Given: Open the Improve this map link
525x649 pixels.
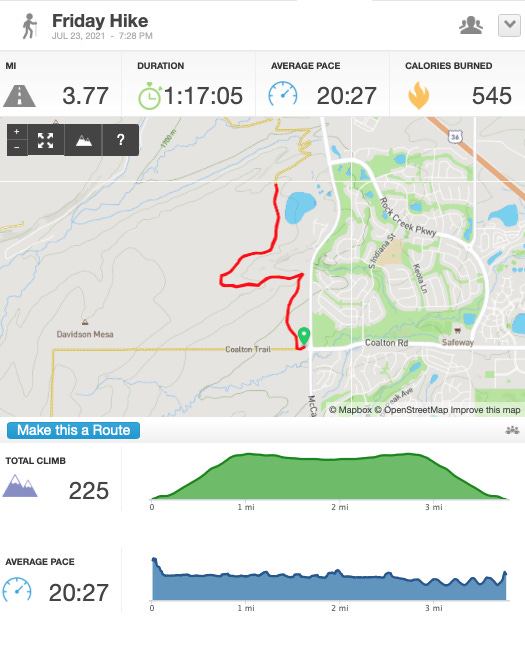Looking at the screenshot, I should point(485,410).
